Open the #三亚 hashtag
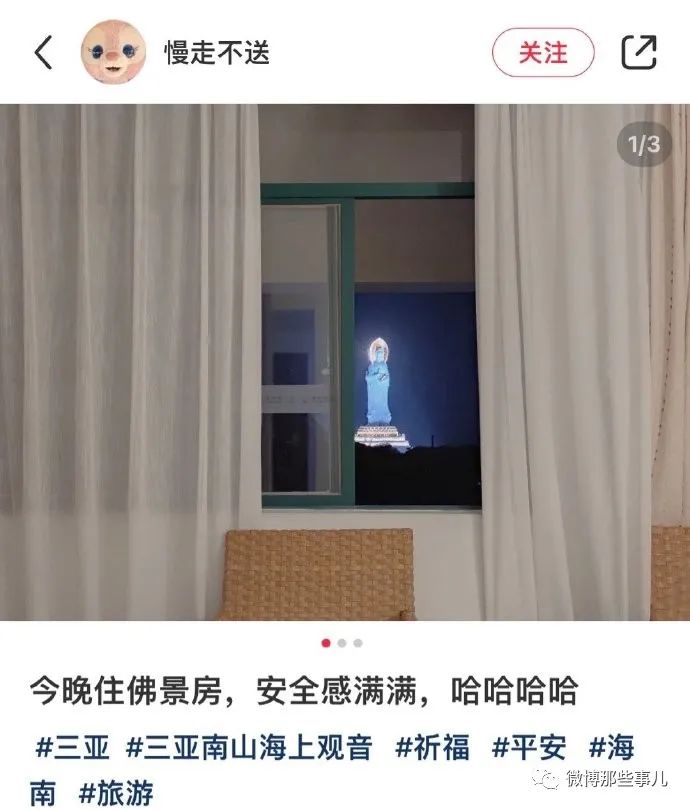This screenshot has width=690, height=810. [73, 747]
